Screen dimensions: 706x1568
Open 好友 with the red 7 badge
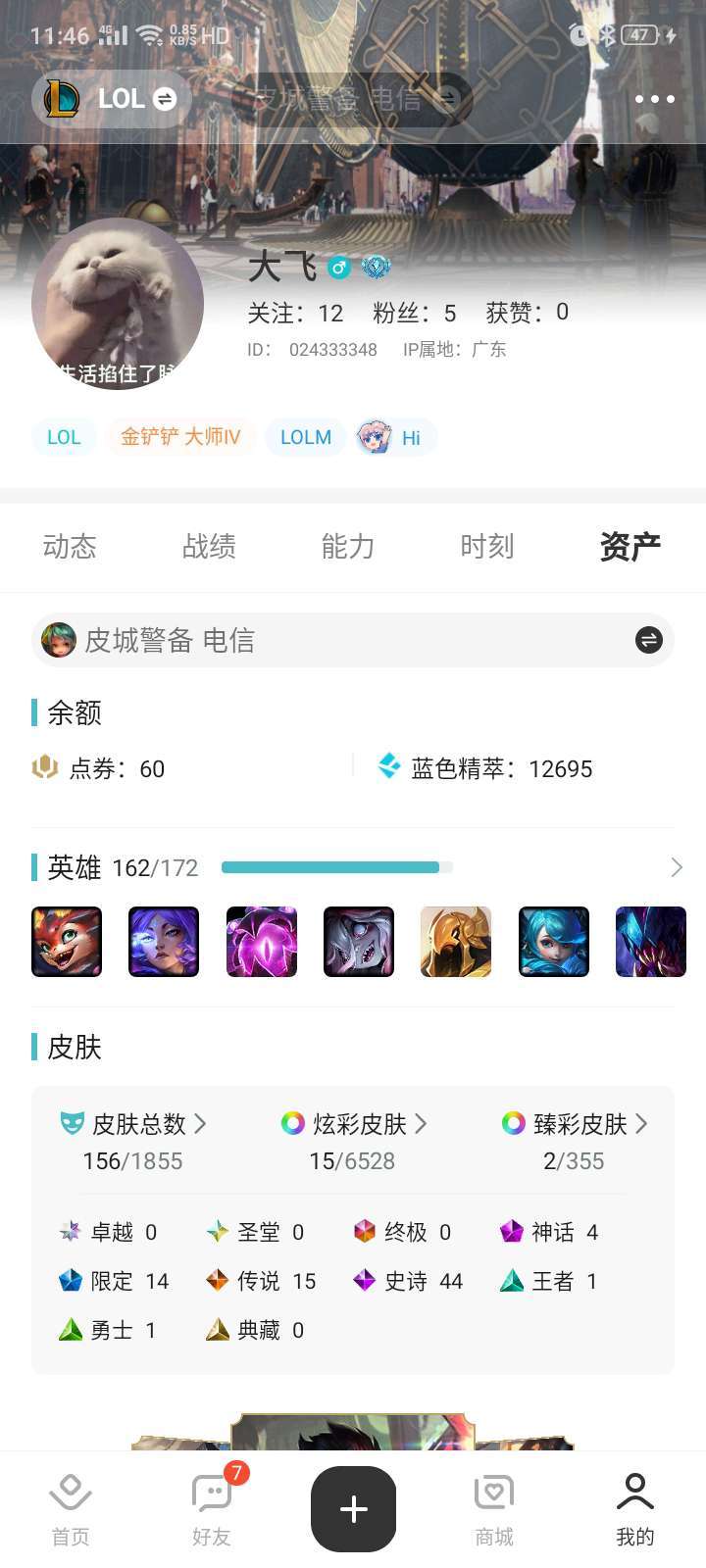tap(211, 1509)
